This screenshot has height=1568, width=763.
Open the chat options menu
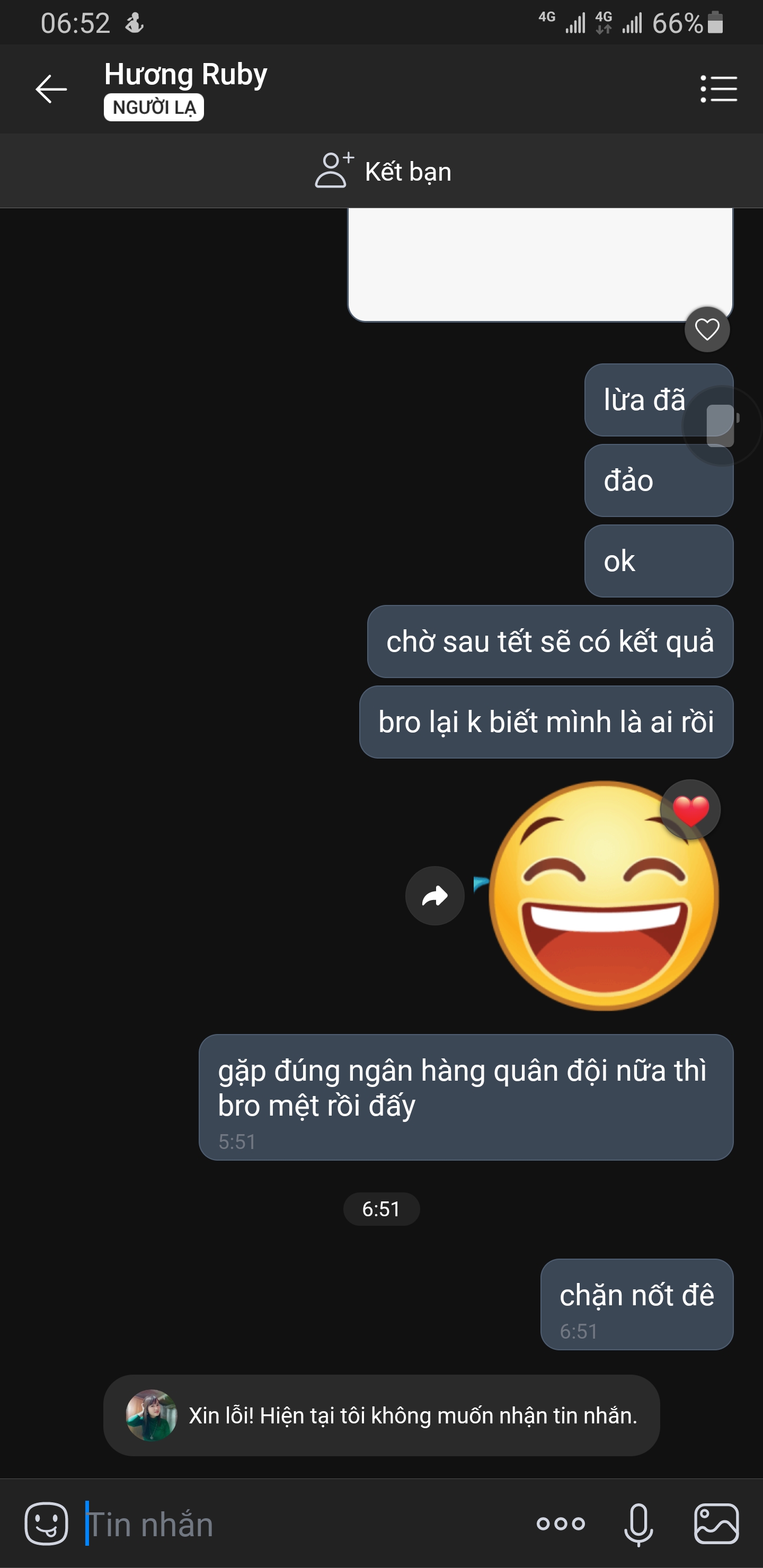click(x=718, y=90)
